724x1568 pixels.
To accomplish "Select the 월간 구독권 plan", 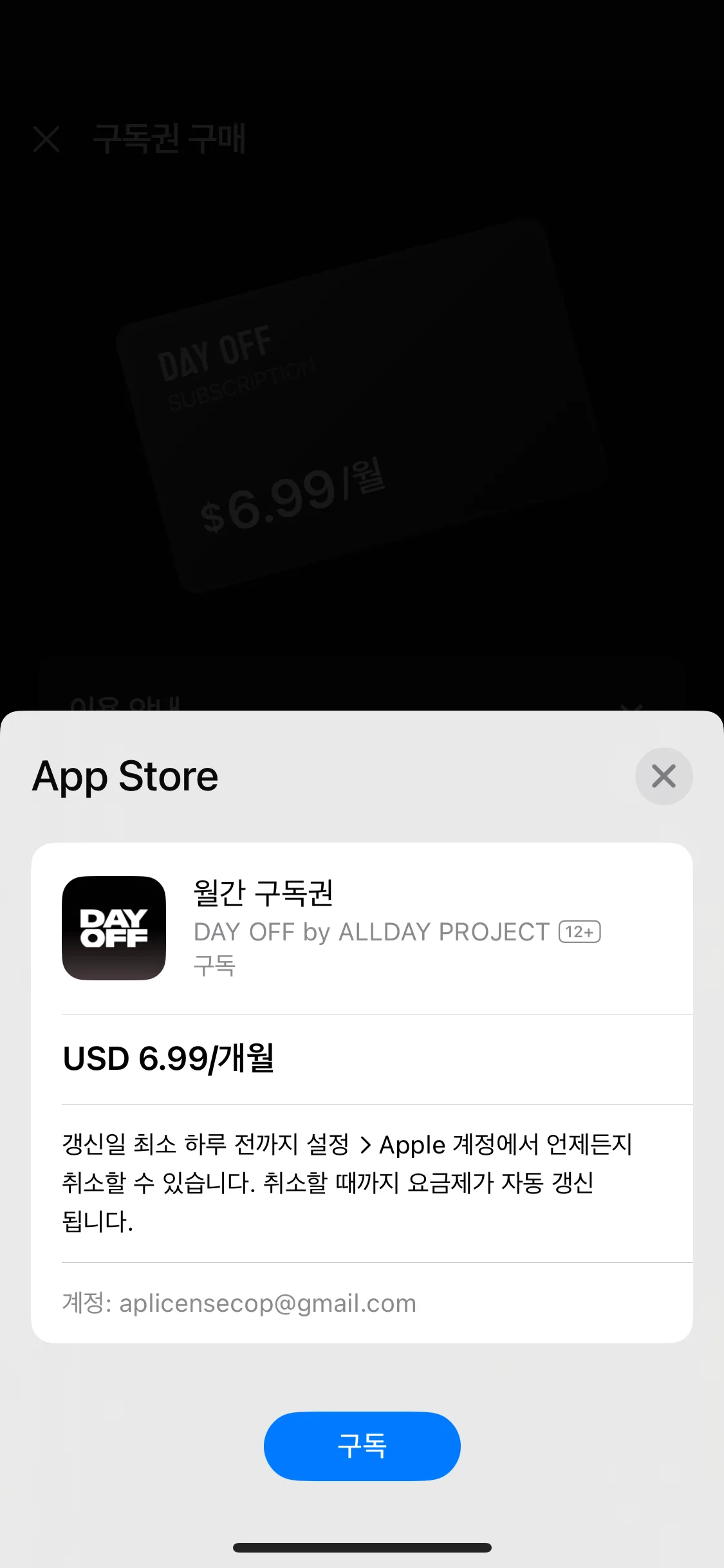I will [x=262, y=895].
